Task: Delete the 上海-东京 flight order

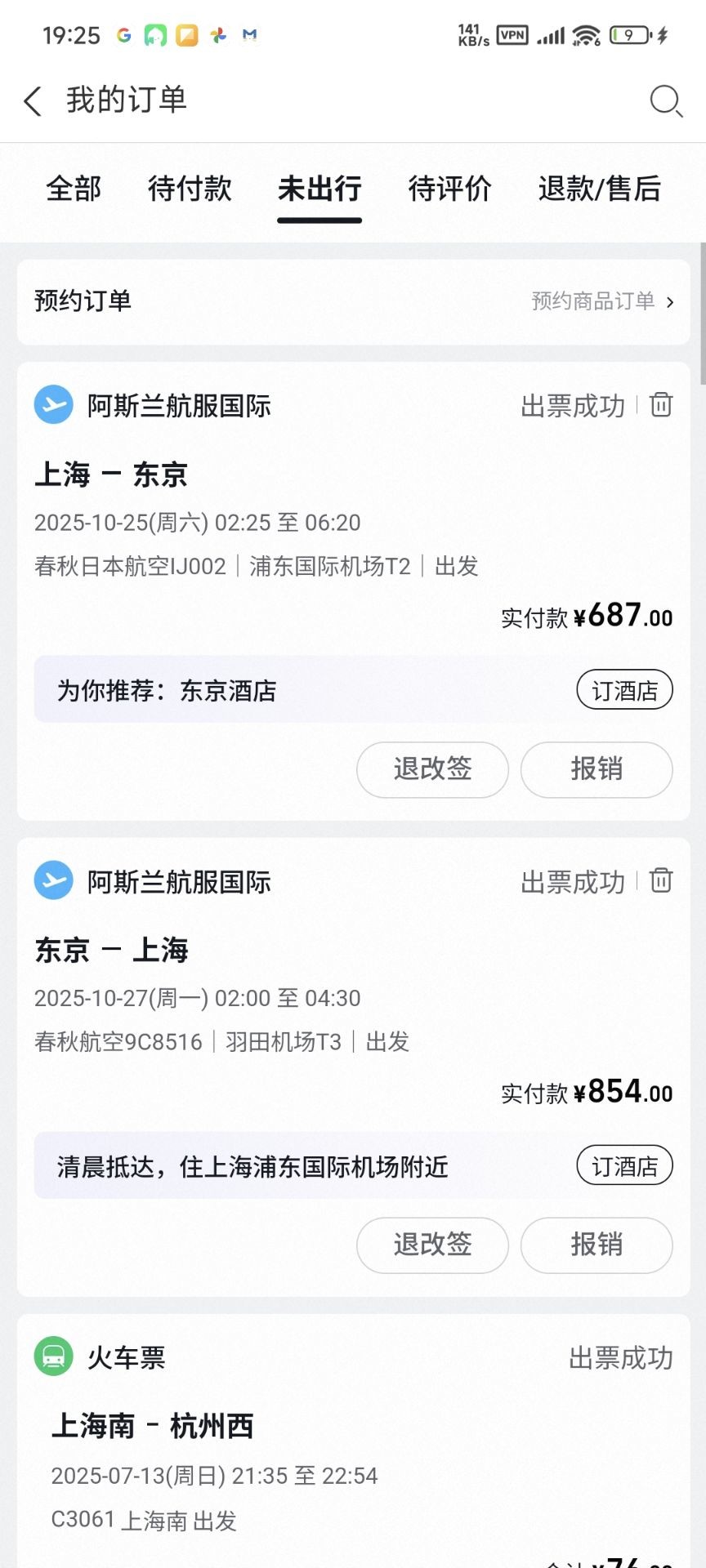Action: 661,404
